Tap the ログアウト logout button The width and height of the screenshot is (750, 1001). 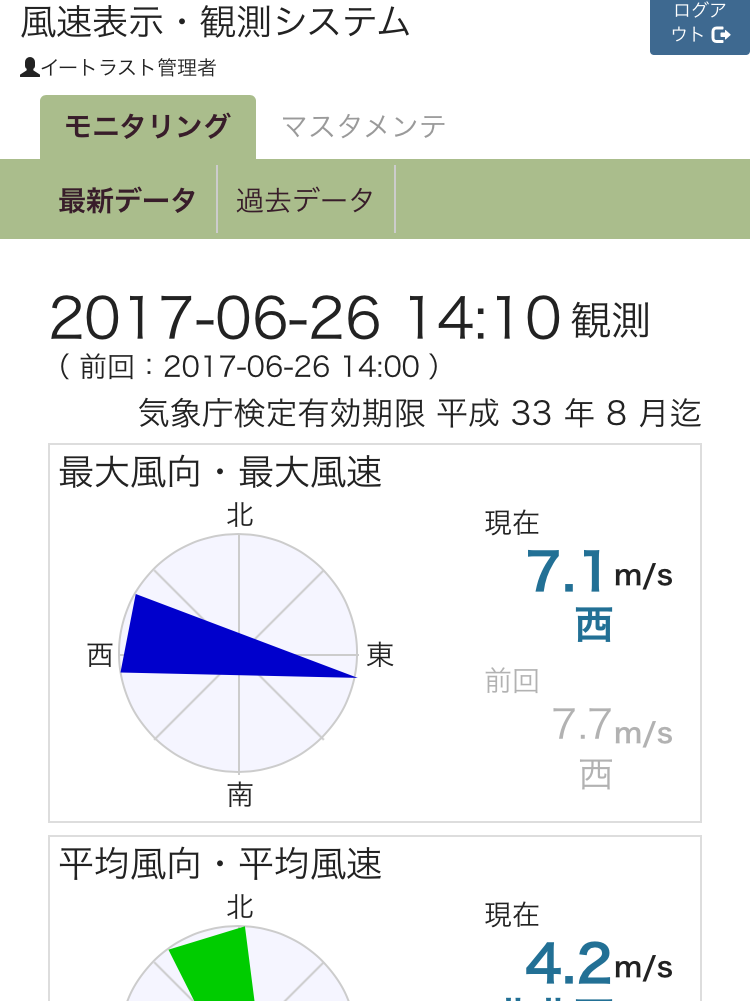(x=700, y=24)
